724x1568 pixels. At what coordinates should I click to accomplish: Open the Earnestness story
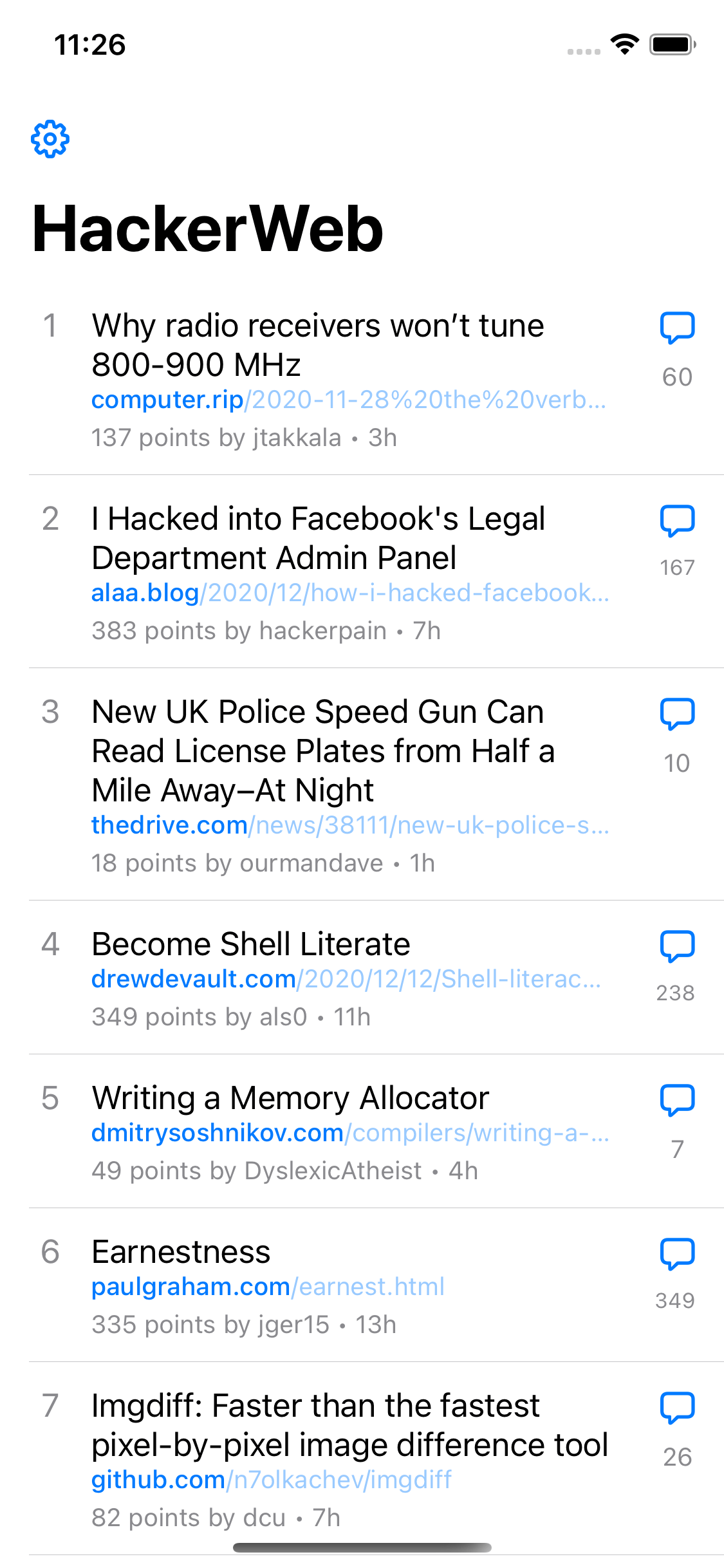click(181, 1253)
